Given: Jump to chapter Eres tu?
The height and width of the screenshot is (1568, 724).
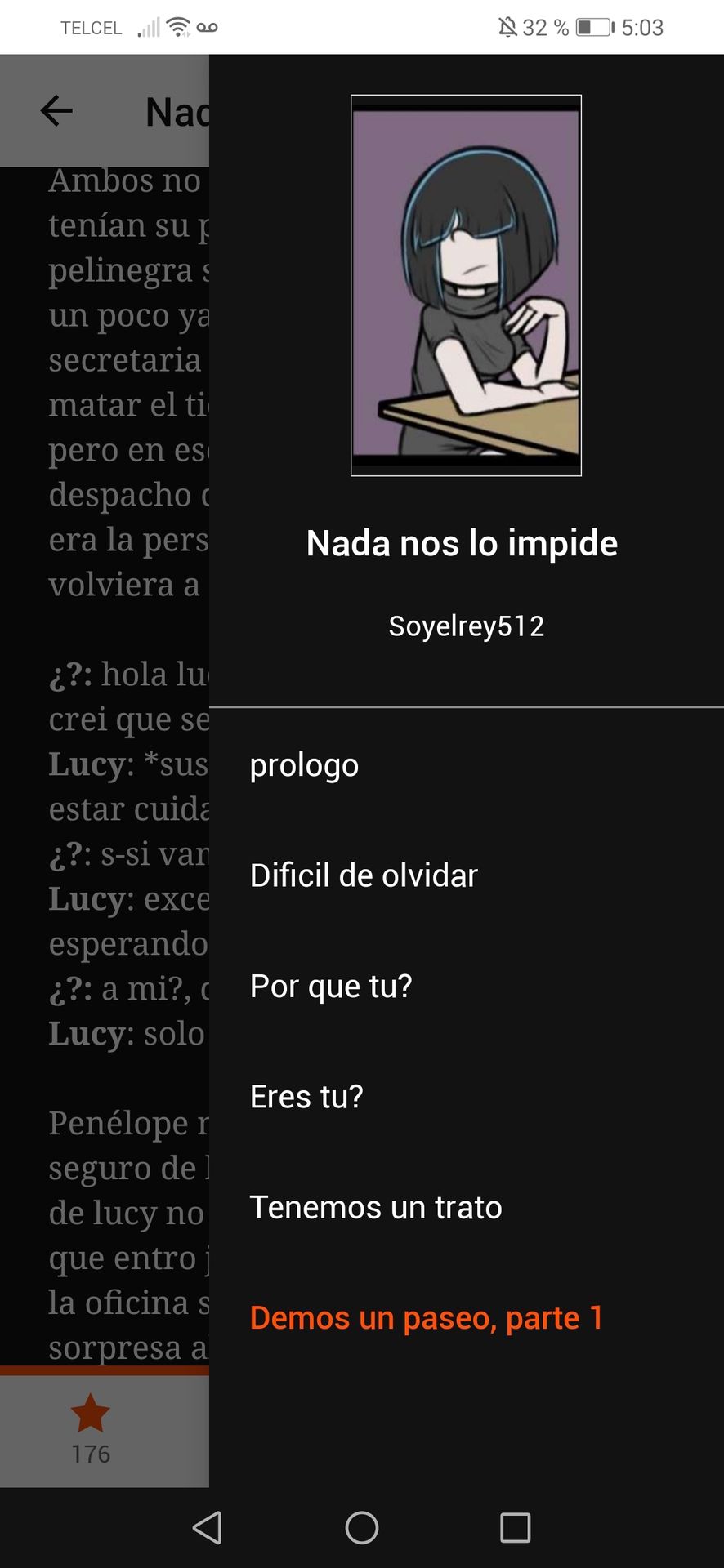Looking at the screenshot, I should pyautogui.click(x=306, y=1097).
